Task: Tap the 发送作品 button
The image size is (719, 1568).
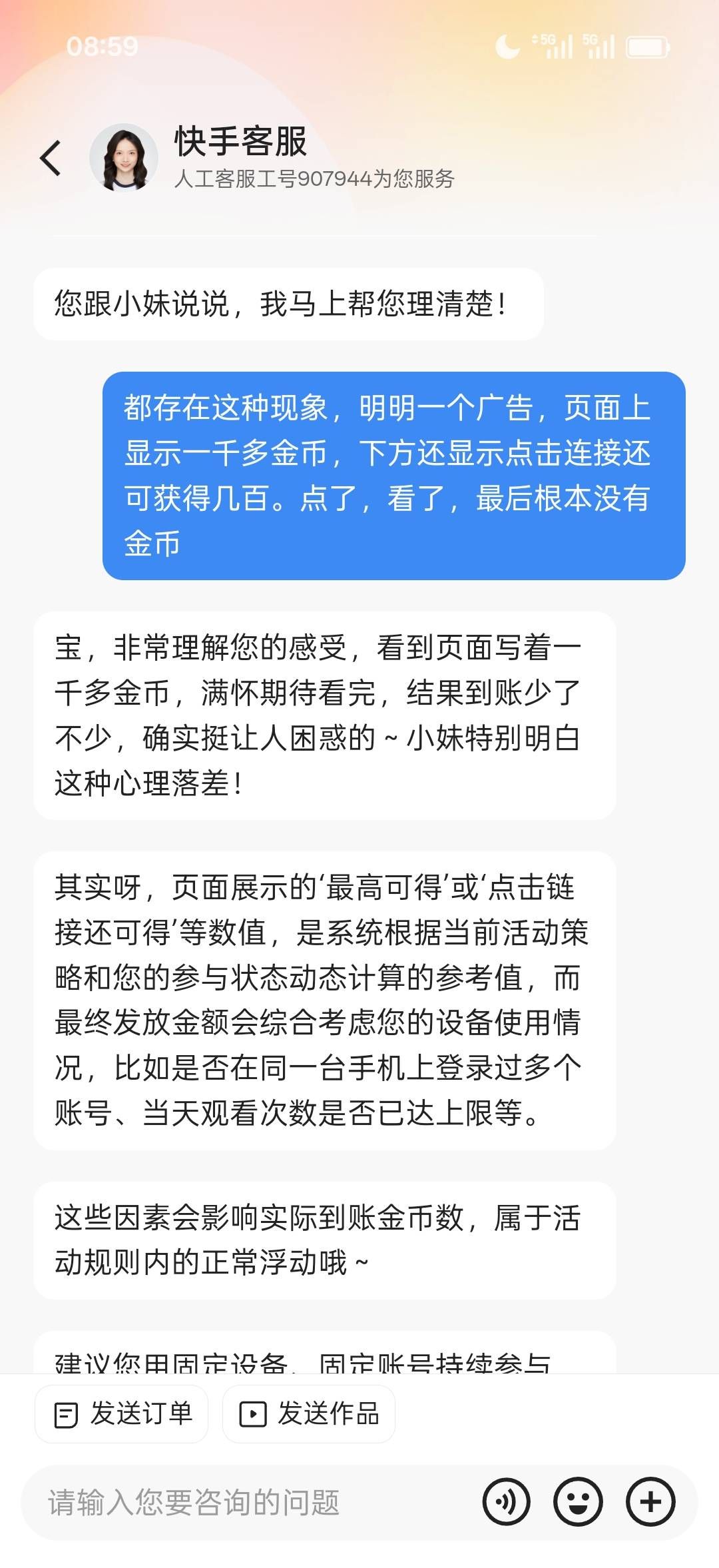Action: tap(309, 1413)
